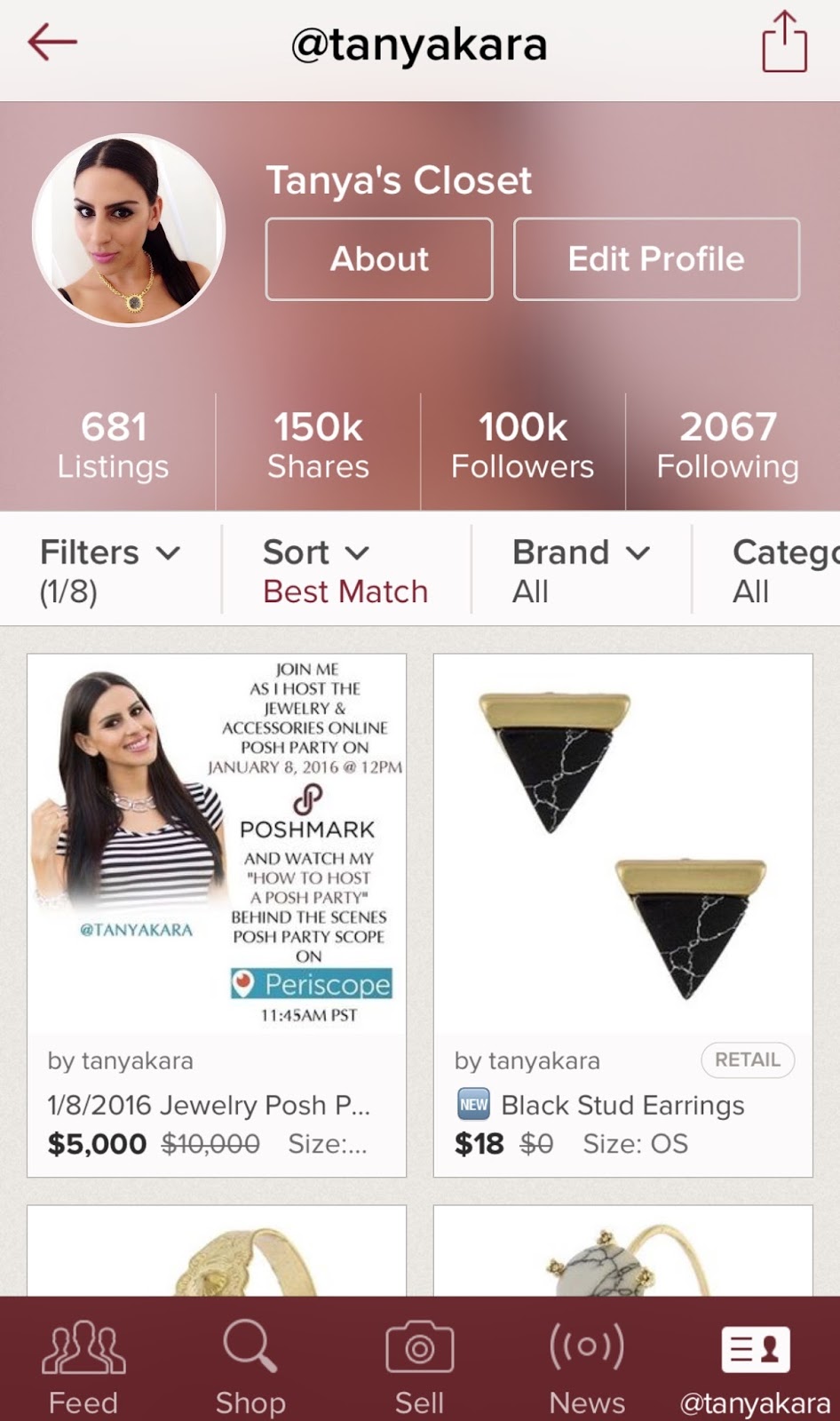Open the 1/8/2016 Jewelry Posh Party listing
The height and width of the screenshot is (1421, 840).
coord(217,915)
